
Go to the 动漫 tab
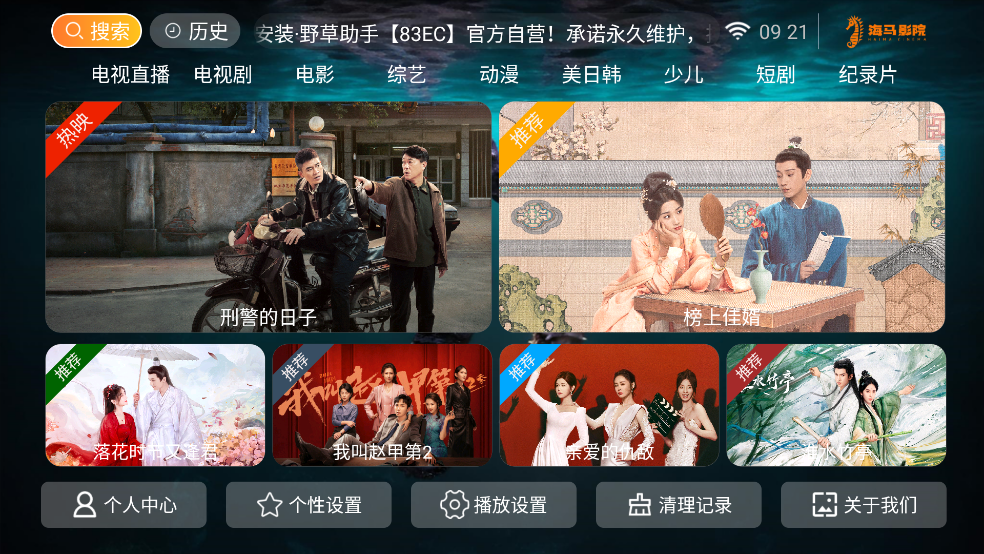pyautogui.click(x=499, y=75)
